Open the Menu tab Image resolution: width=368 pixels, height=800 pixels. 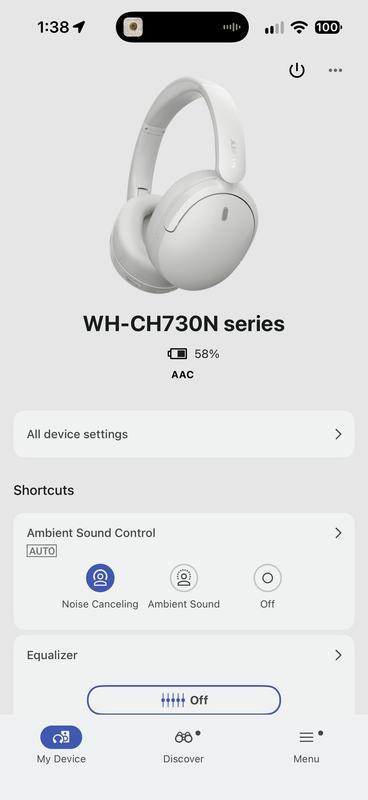coord(307,745)
